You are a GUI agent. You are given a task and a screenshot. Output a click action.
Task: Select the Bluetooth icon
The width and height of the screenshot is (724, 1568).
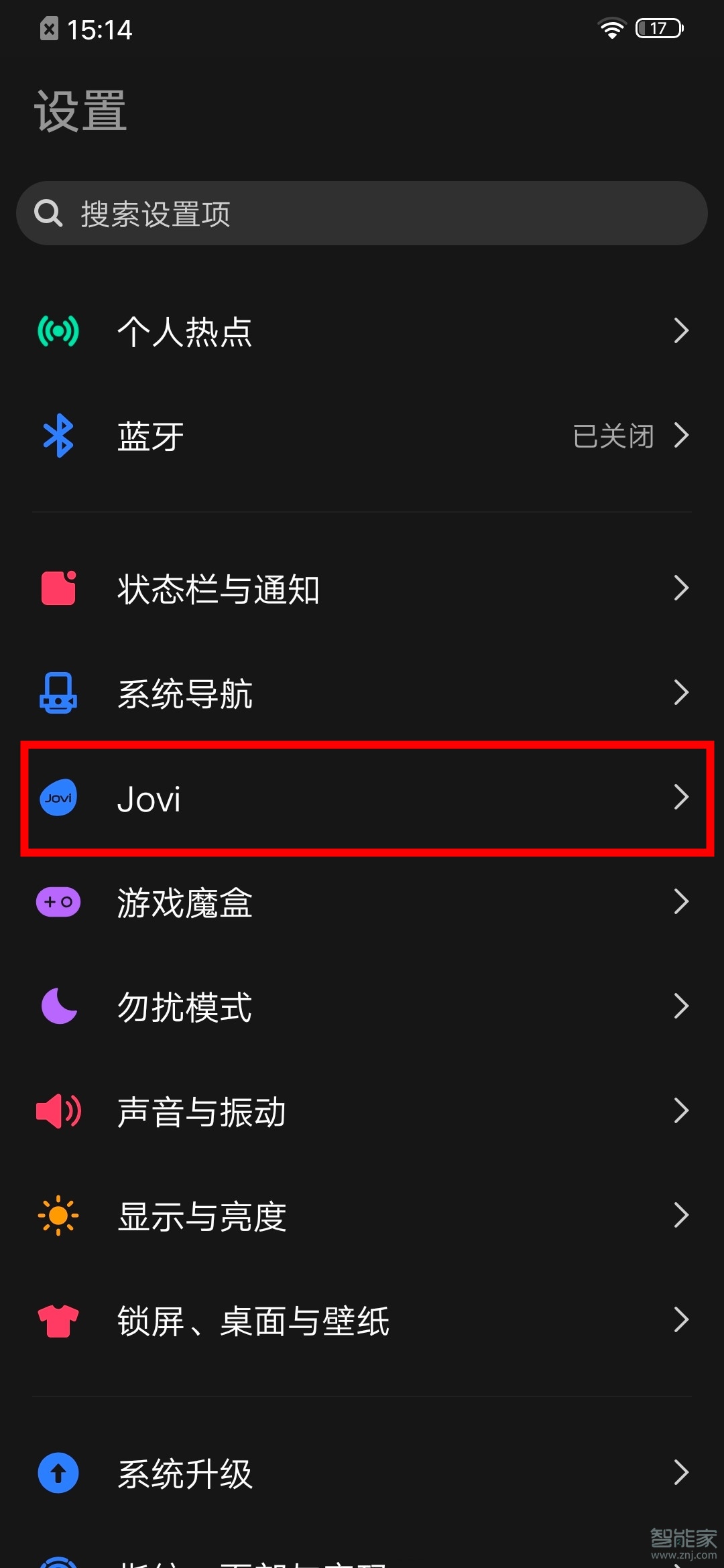coord(58,435)
